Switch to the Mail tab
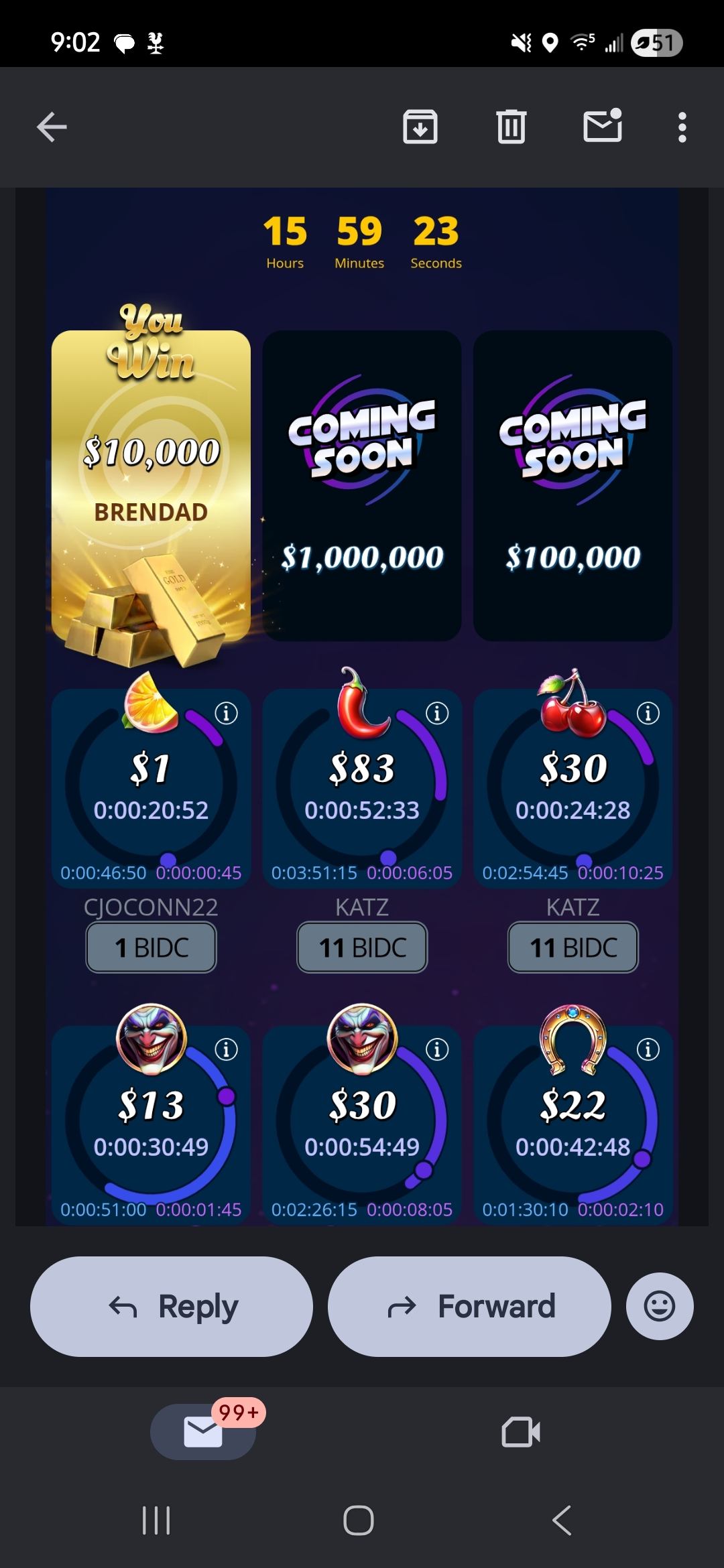 (203, 1432)
